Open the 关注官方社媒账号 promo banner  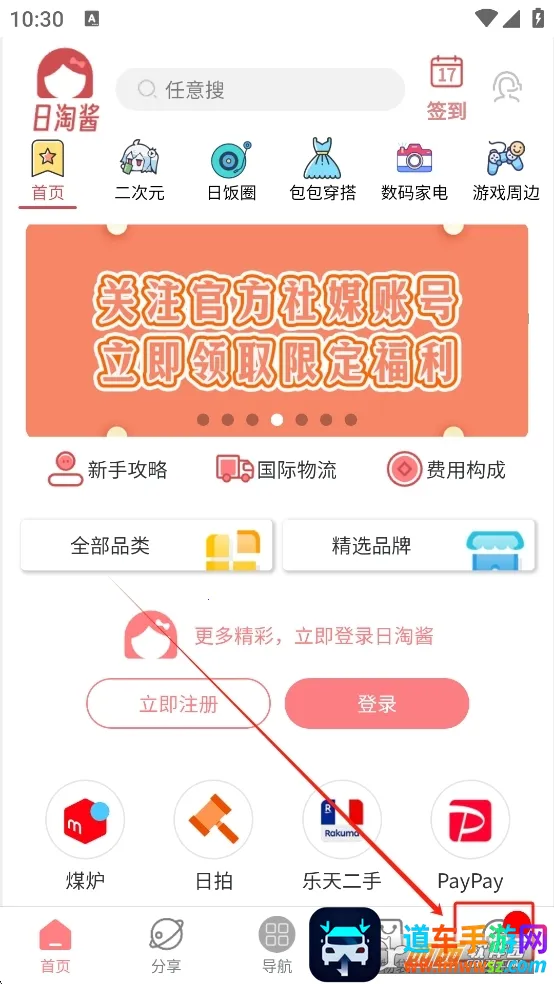coord(277,331)
